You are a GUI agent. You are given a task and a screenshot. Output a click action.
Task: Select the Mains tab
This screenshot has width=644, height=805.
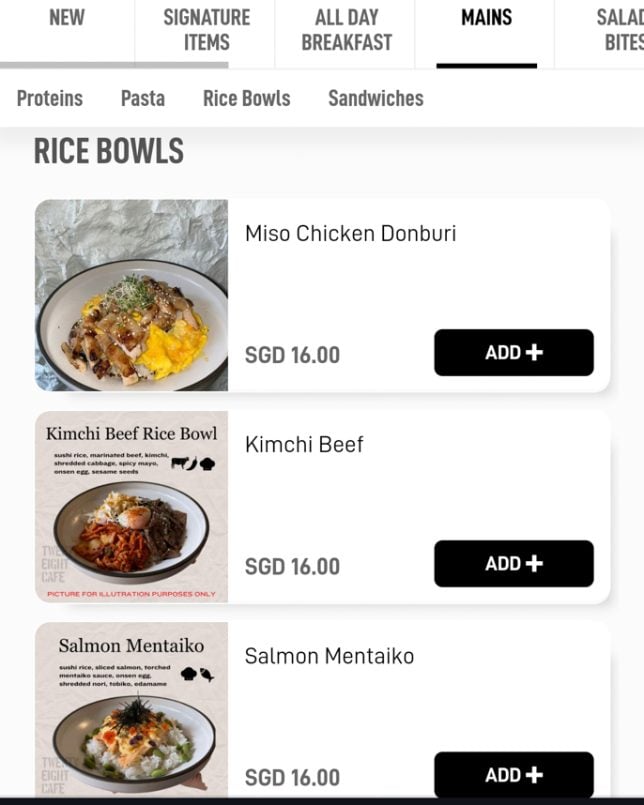[x=486, y=18]
